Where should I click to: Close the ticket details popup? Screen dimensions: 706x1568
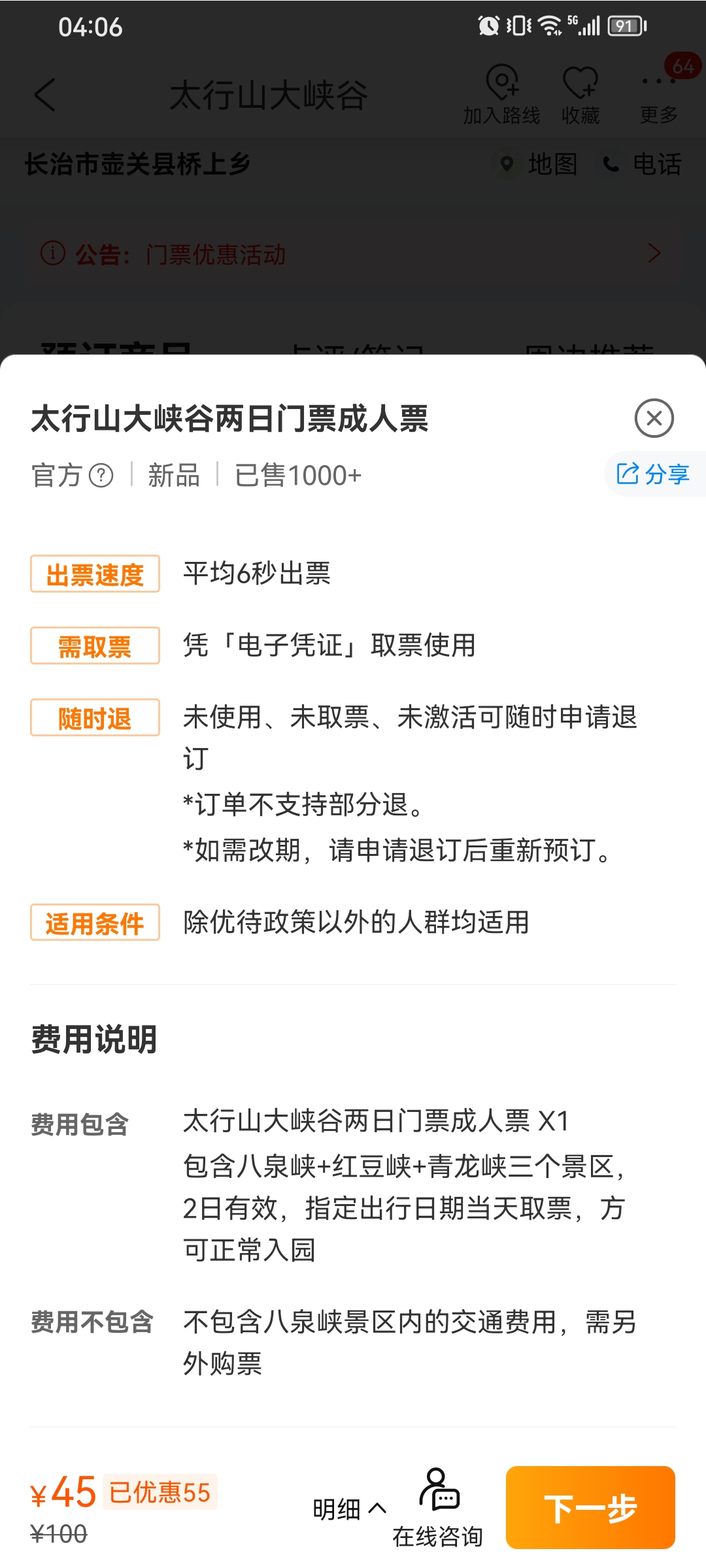click(x=654, y=418)
